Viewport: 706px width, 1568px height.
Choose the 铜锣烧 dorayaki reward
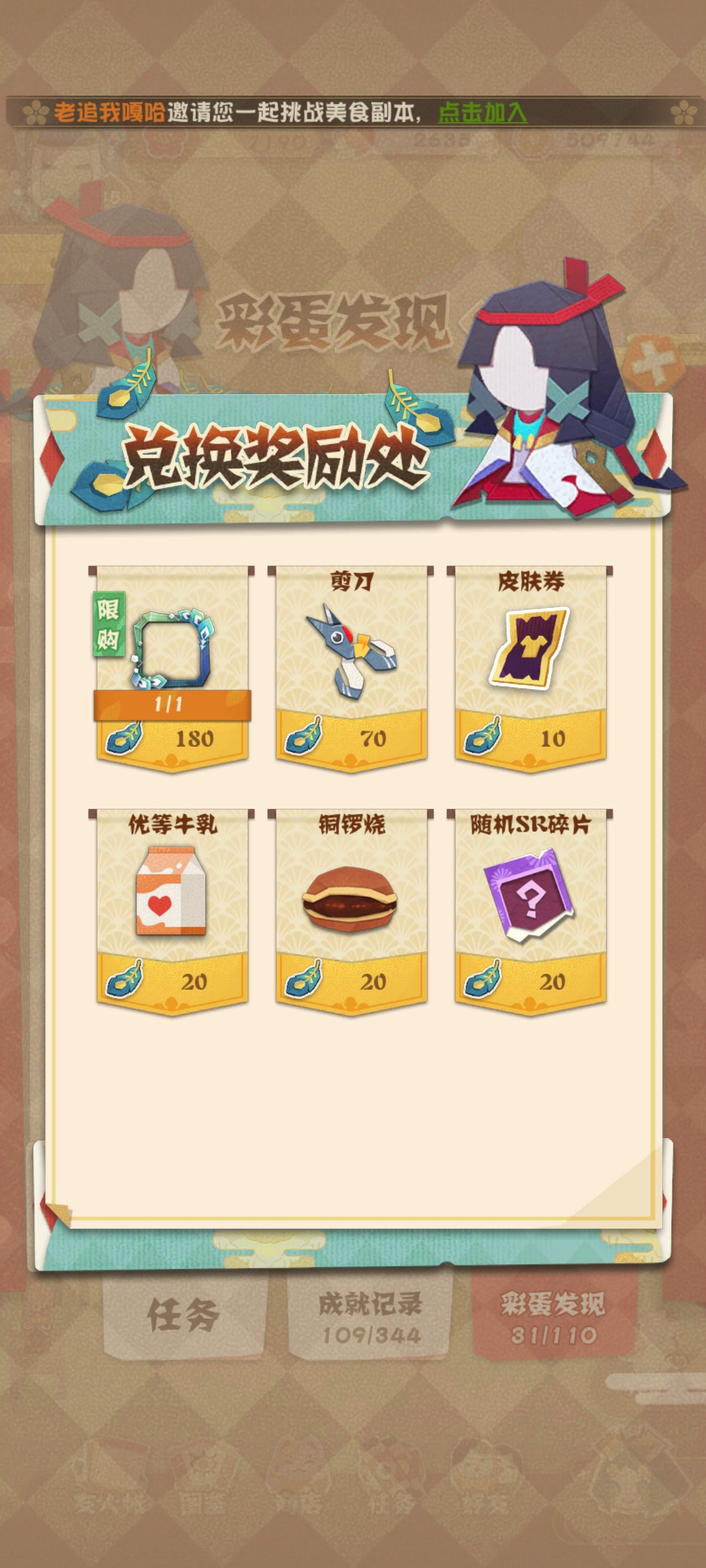point(351,911)
